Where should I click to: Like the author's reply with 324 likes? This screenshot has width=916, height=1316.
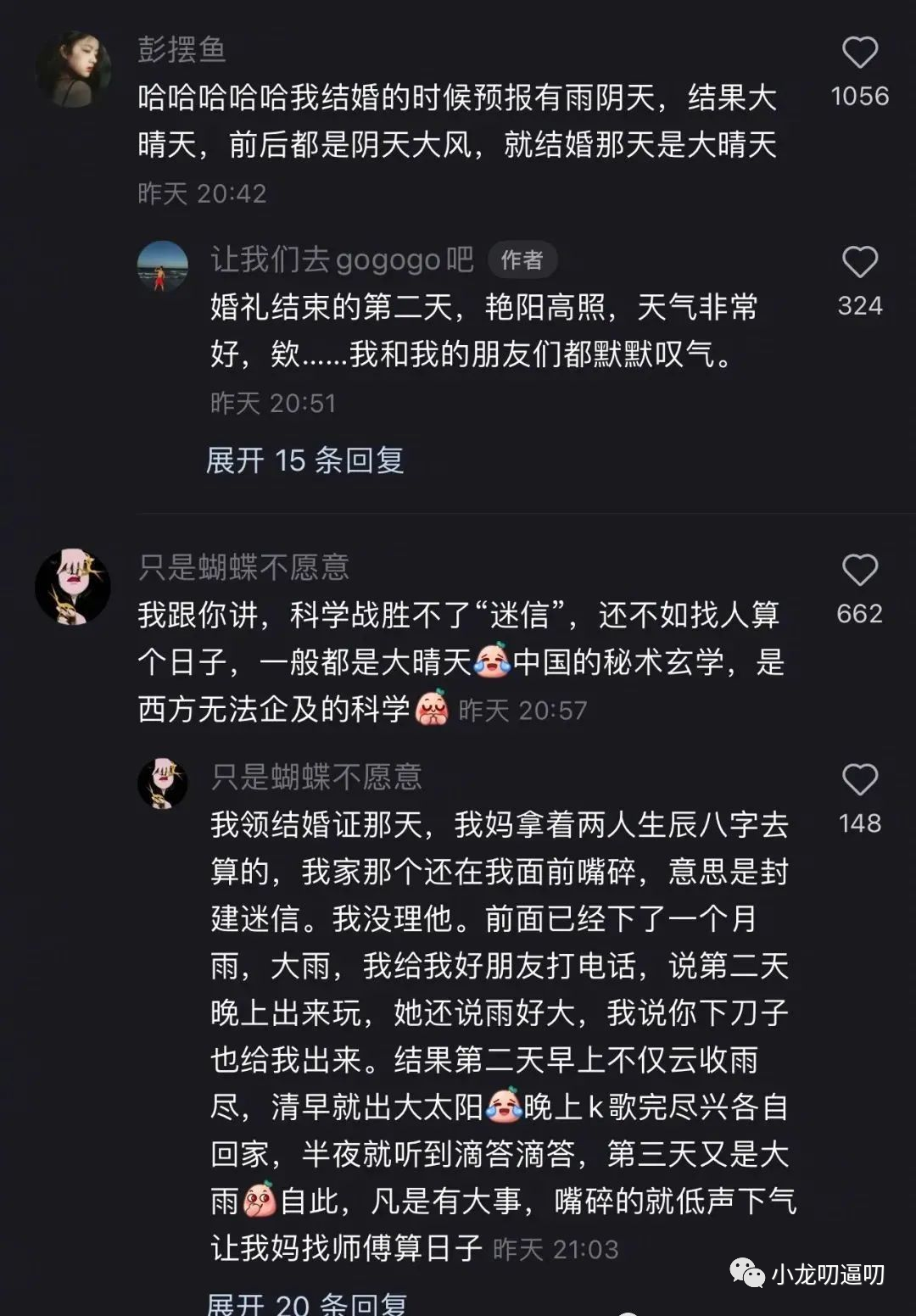click(x=859, y=262)
